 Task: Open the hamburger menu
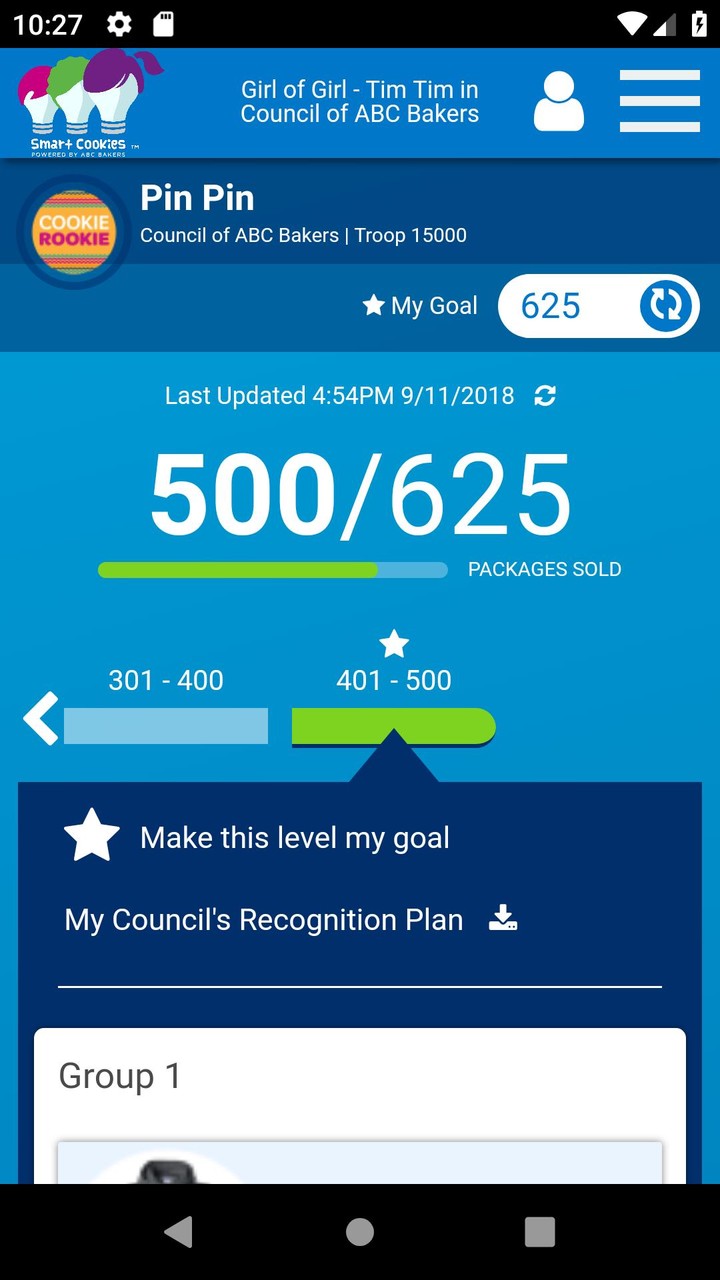659,101
